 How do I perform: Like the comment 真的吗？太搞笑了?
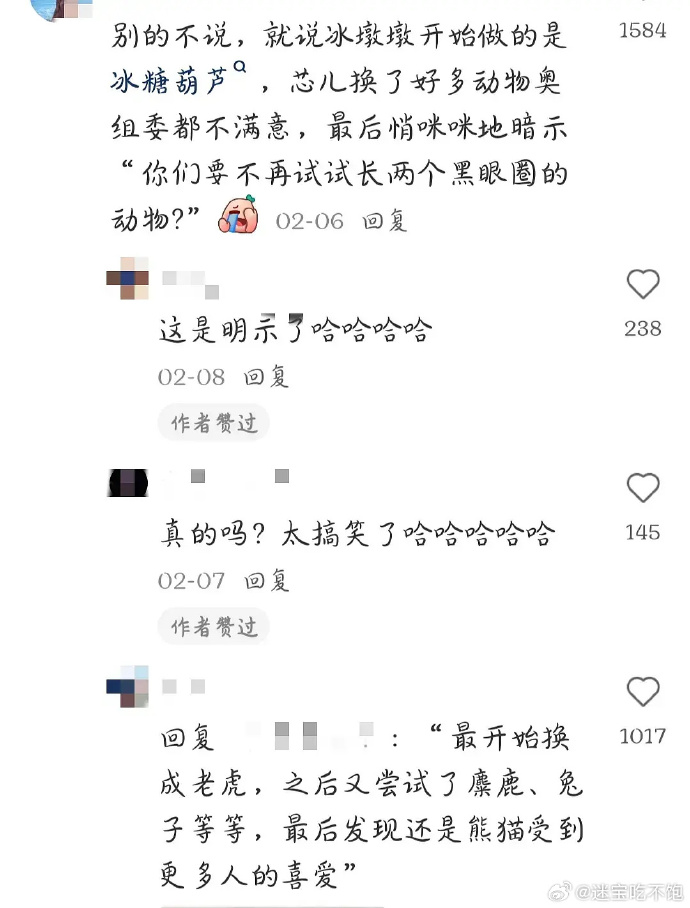click(x=643, y=488)
